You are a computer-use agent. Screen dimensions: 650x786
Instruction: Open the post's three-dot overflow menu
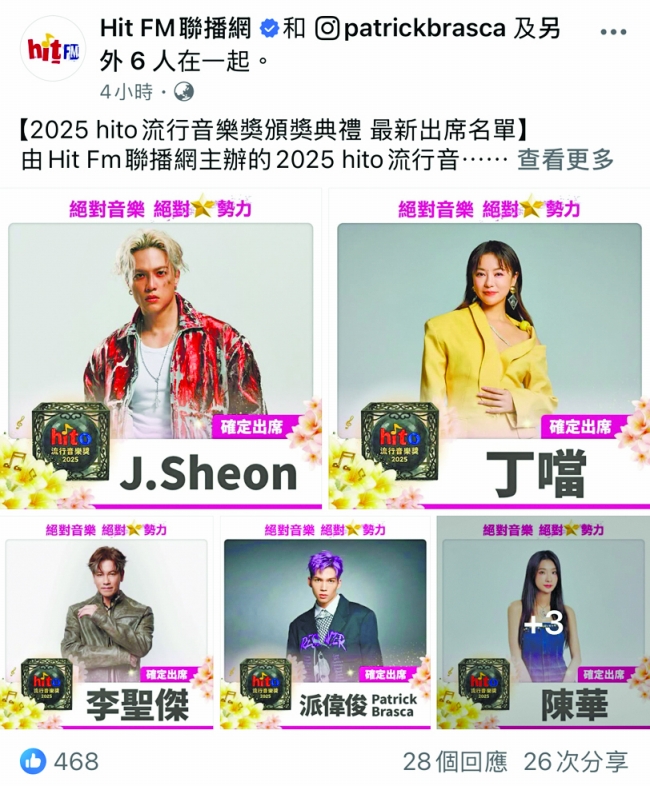tap(612, 32)
